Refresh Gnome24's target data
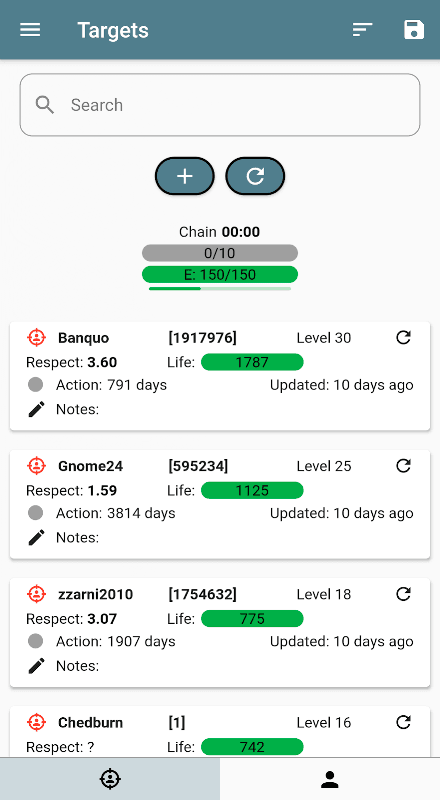The height and width of the screenshot is (800, 440). pyautogui.click(x=403, y=465)
